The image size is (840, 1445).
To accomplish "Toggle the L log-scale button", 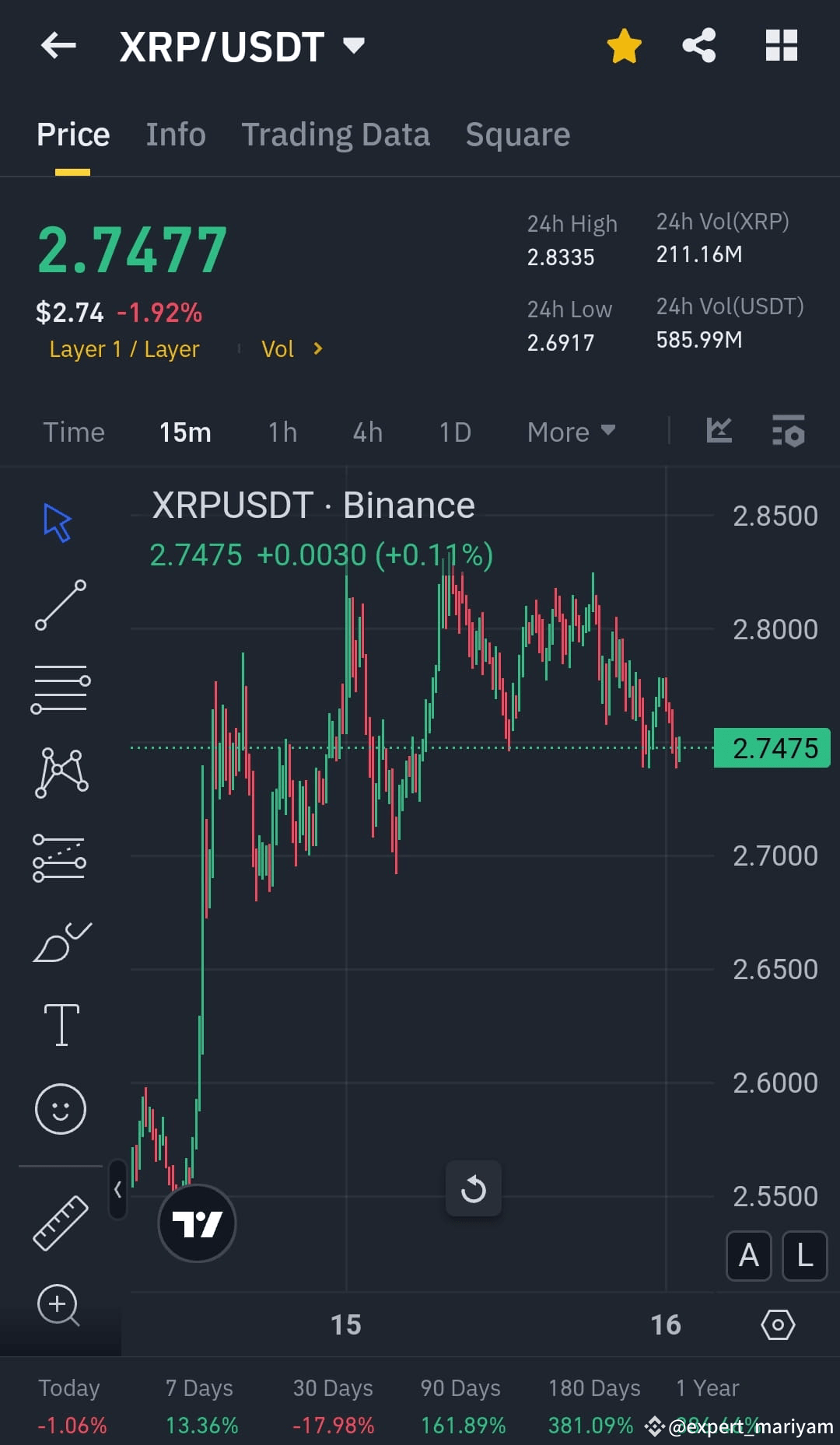I will tap(803, 1255).
